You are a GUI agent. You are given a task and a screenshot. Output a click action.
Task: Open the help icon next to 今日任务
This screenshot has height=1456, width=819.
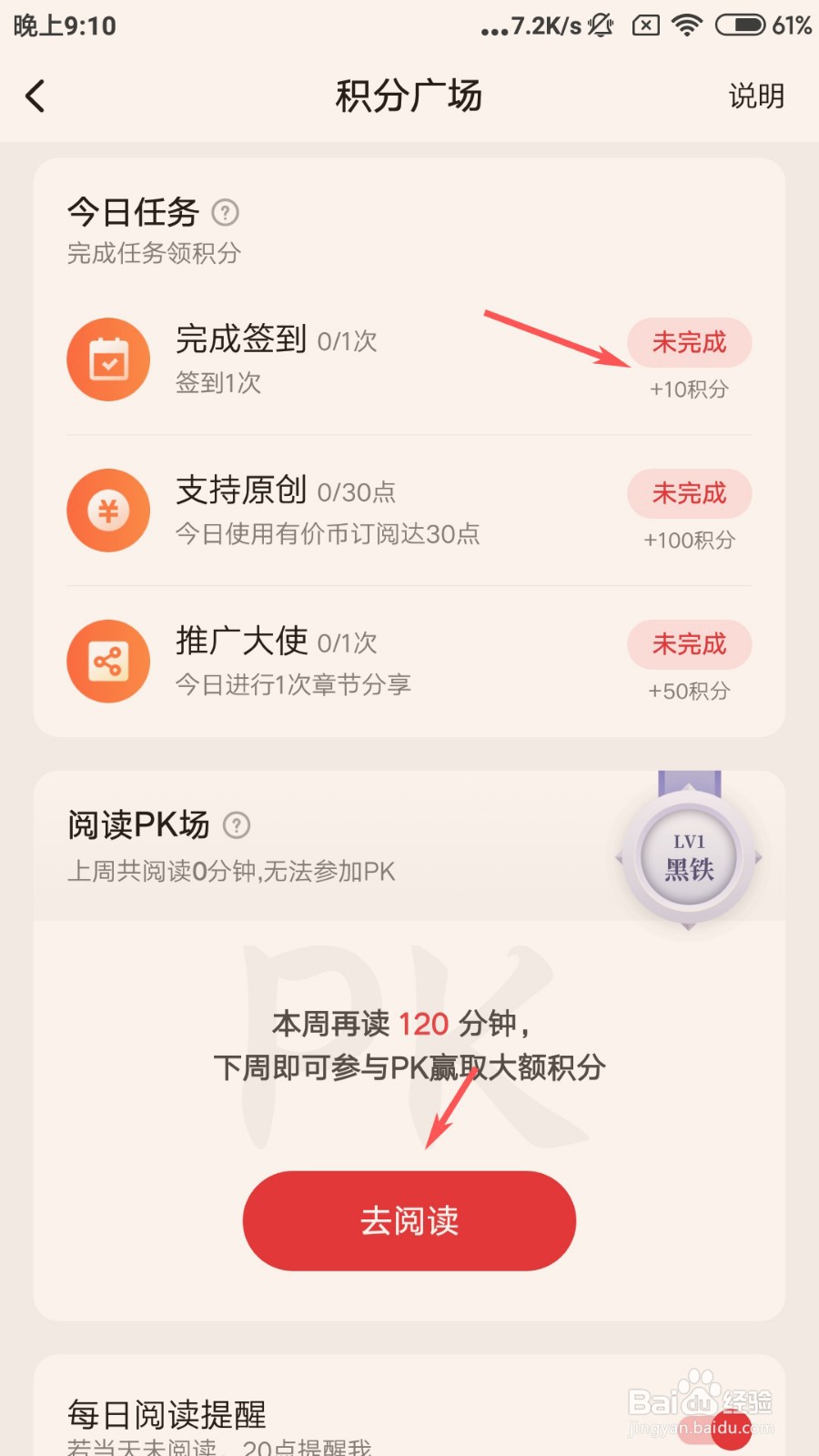tap(226, 212)
